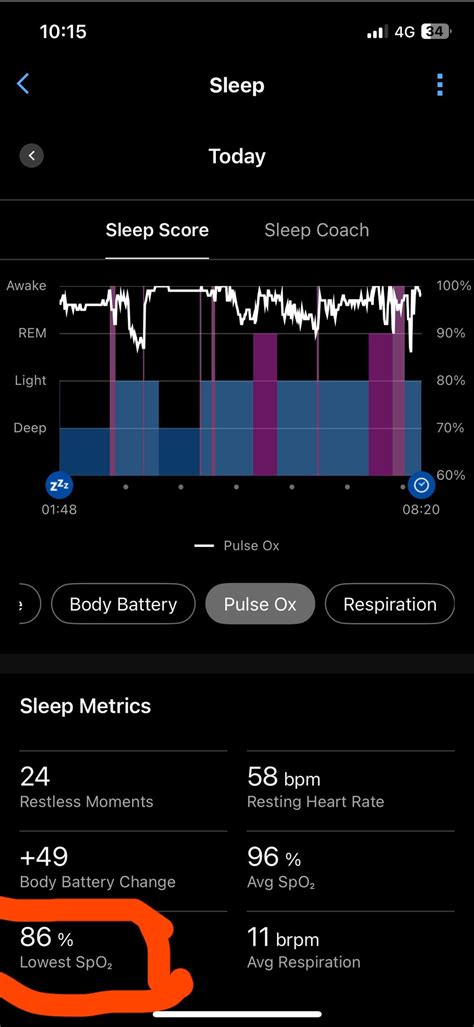Image resolution: width=474 pixels, height=1027 pixels.
Task: Switch to the Sleep Coach tab
Action: (316, 230)
